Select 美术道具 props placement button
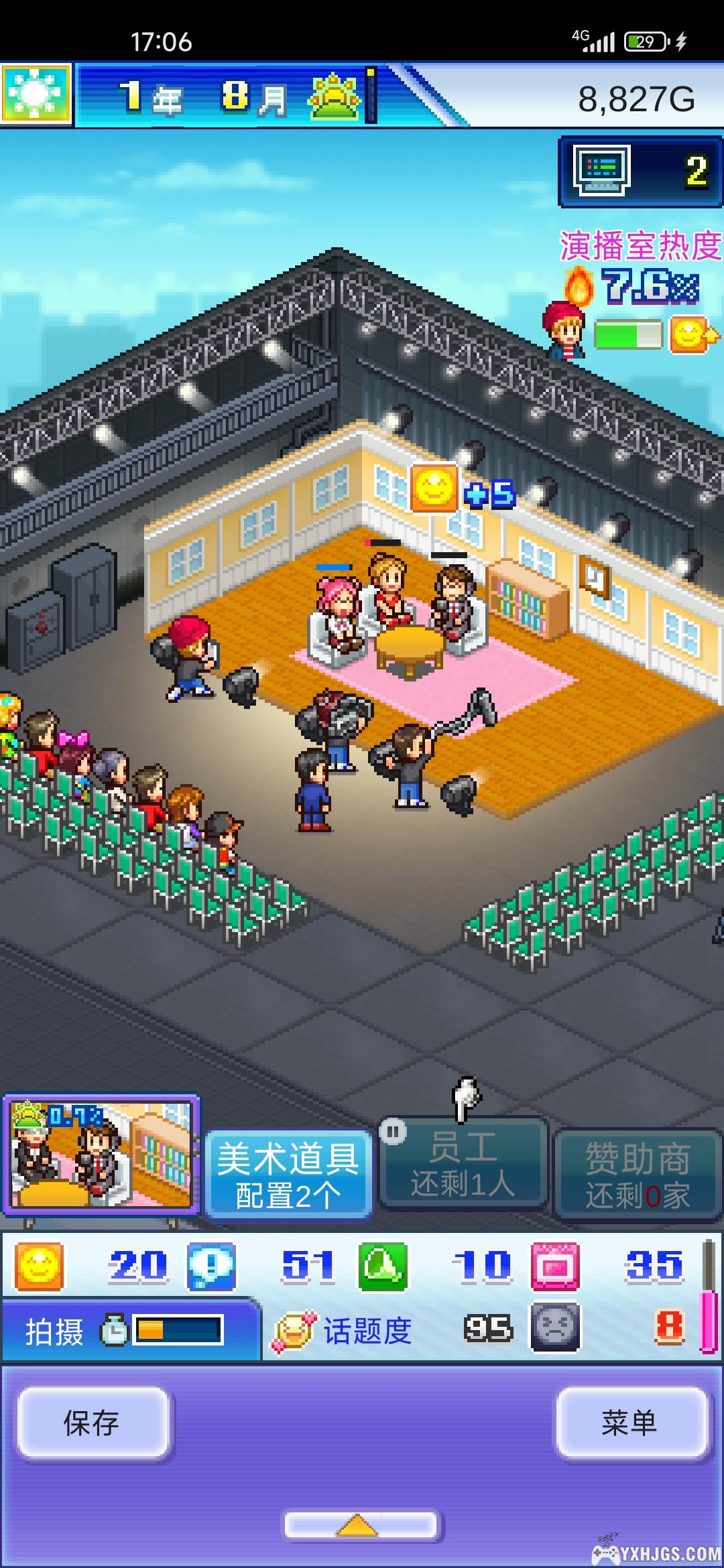This screenshot has height=1568, width=724. 288,1175
